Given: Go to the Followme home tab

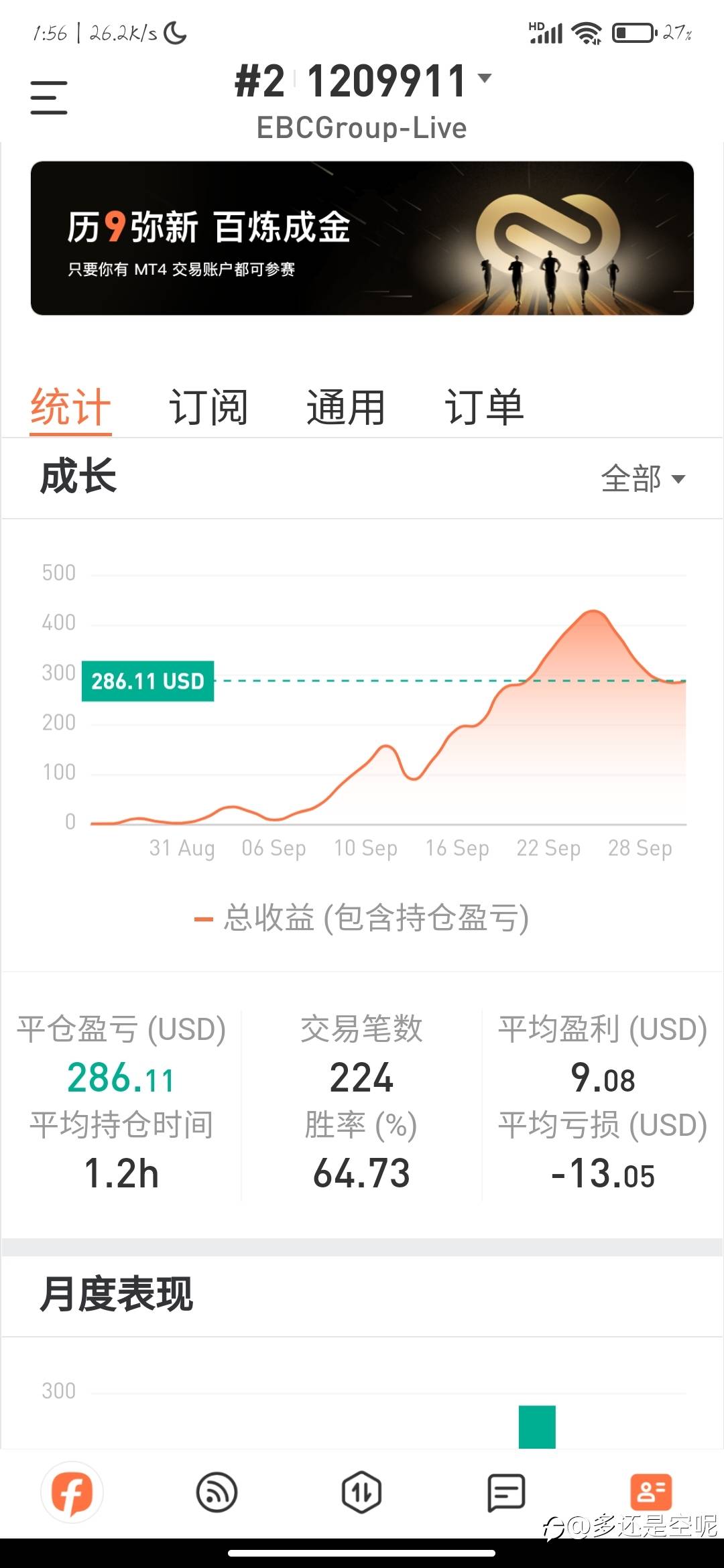Looking at the screenshot, I should click(x=72, y=1492).
